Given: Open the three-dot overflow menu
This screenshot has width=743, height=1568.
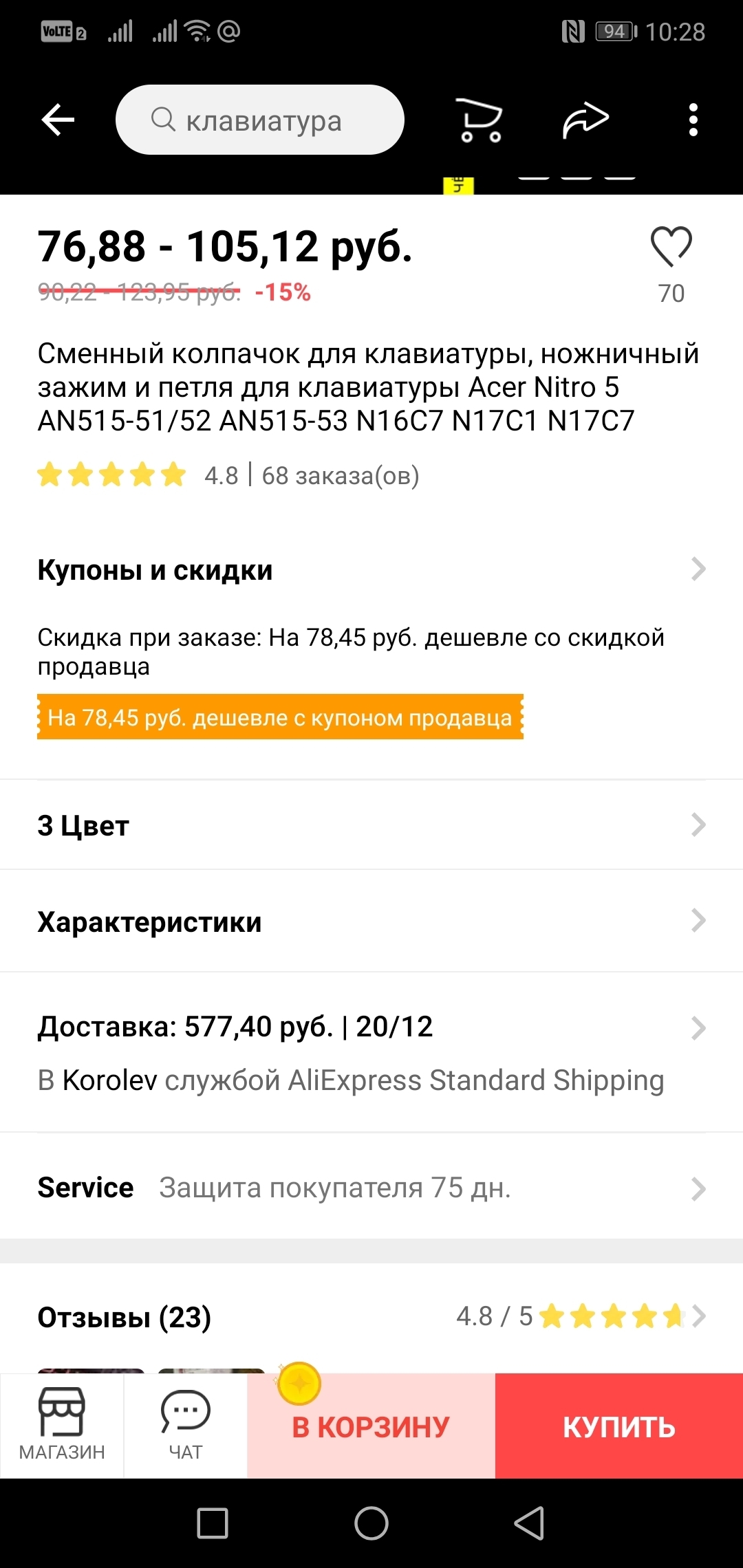Looking at the screenshot, I should pyautogui.click(x=693, y=120).
